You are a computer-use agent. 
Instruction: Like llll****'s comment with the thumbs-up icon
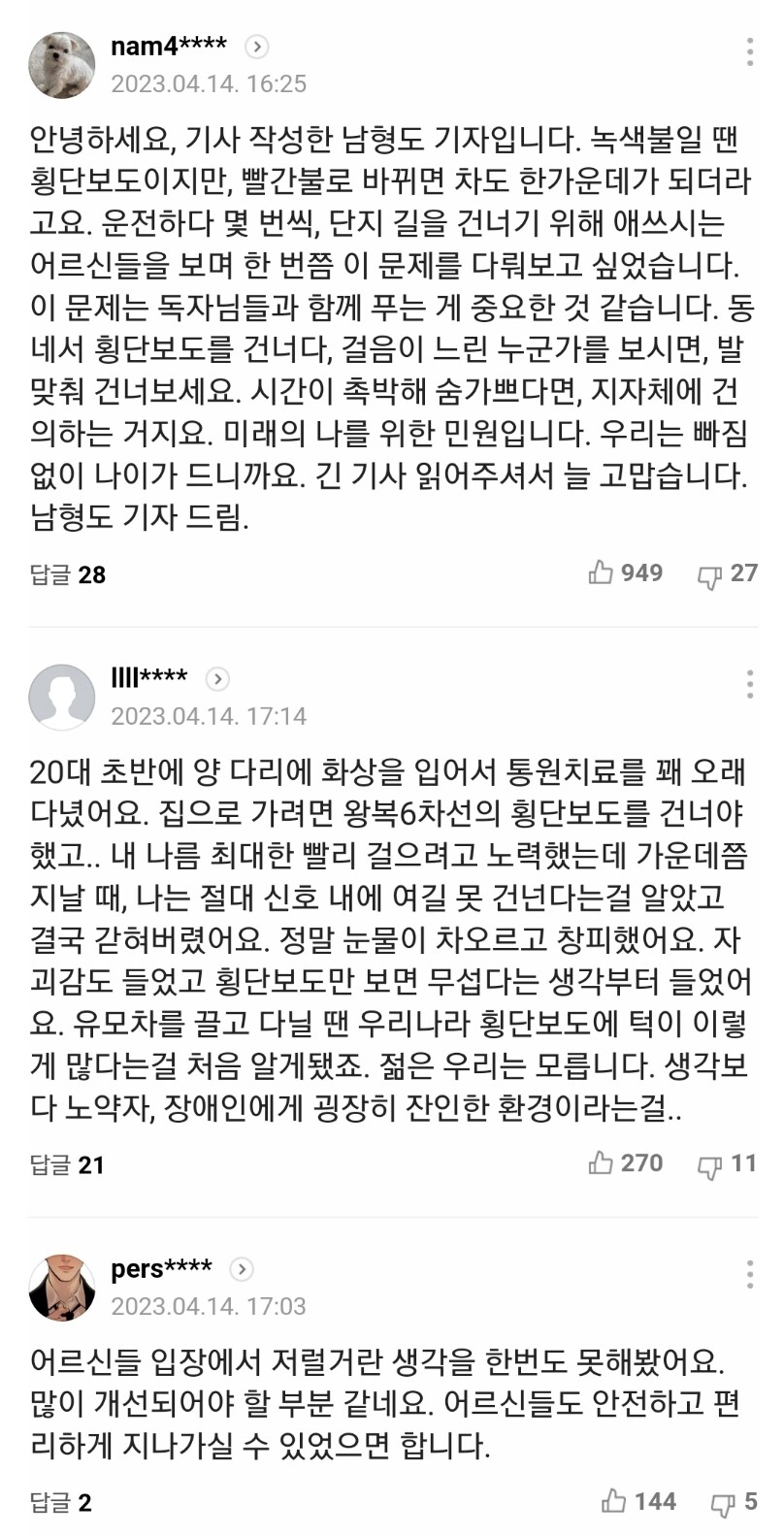pyautogui.click(x=604, y=1162)
